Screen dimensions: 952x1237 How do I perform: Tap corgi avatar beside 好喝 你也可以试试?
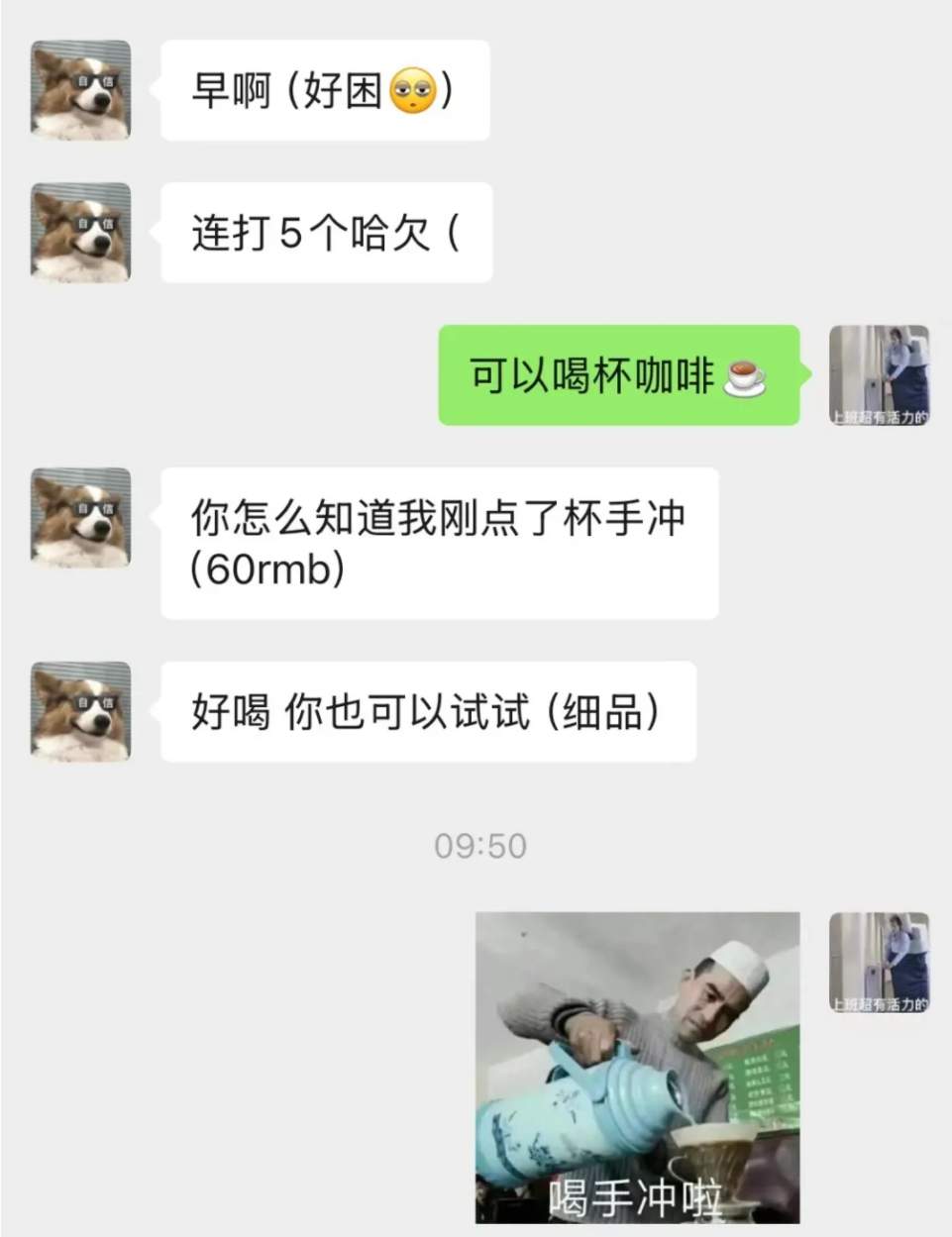coord(81,711)
